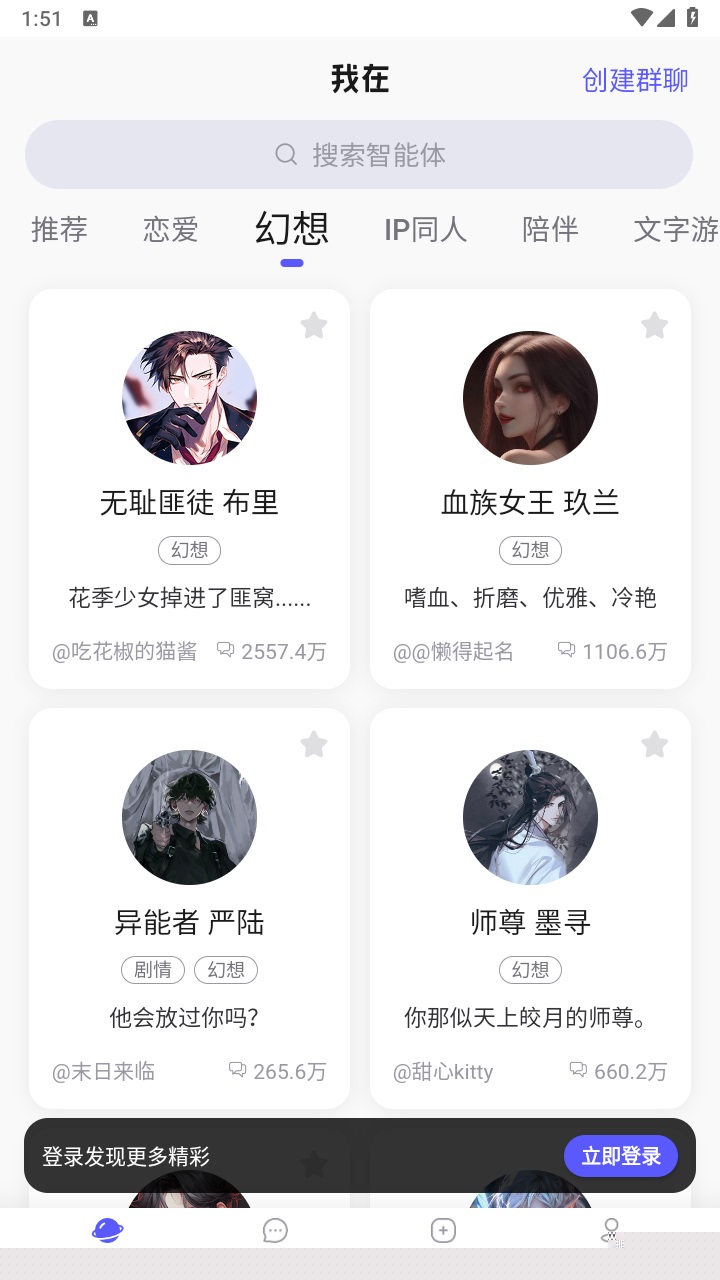Open the 师尊 墨寻 character card
The height and width of the screenshot is (1280, 720).
[530, 921]
